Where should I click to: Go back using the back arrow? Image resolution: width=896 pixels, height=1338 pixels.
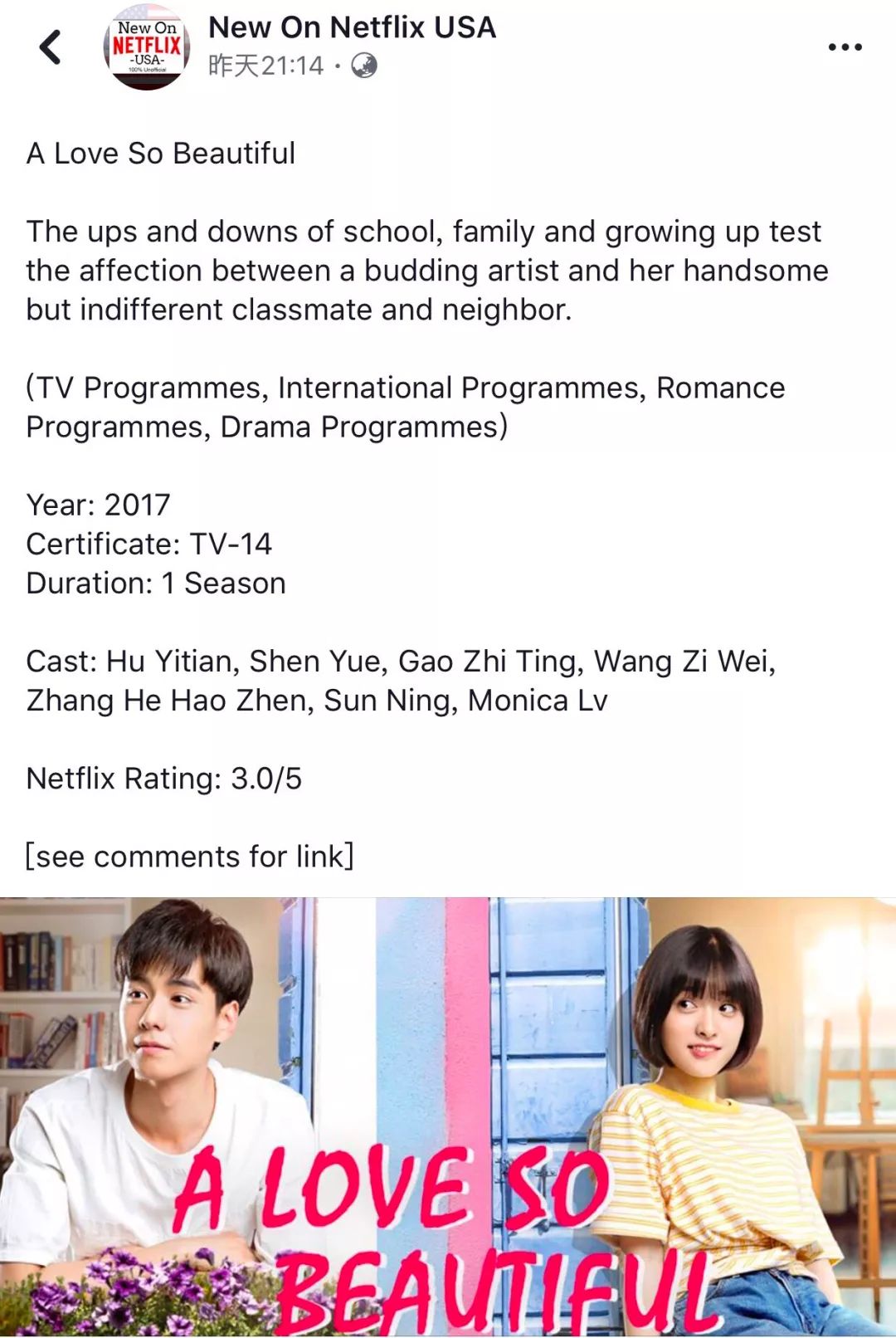tap(51, 47)
